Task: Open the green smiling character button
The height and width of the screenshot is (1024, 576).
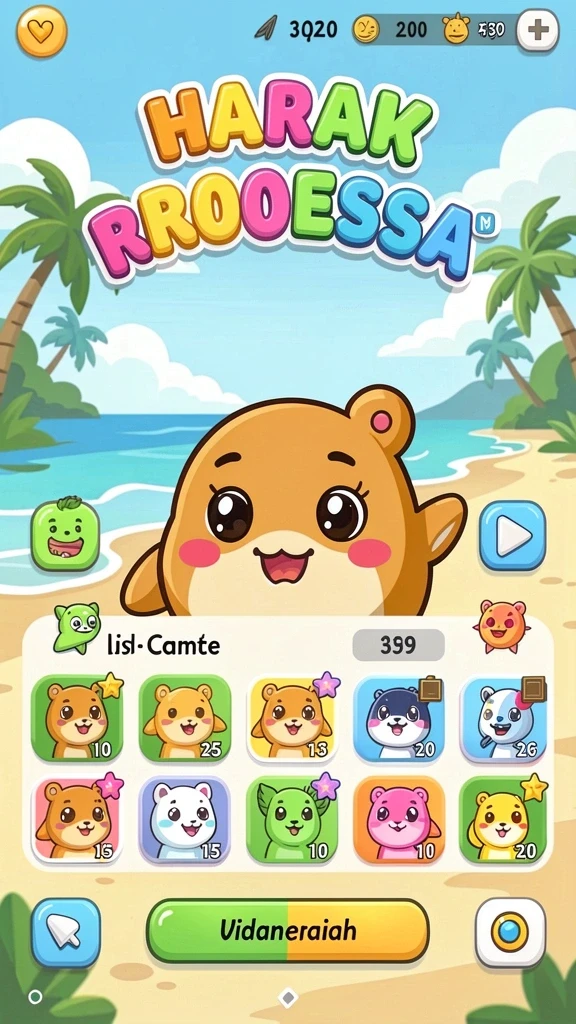Action: [x=65, y=534]
